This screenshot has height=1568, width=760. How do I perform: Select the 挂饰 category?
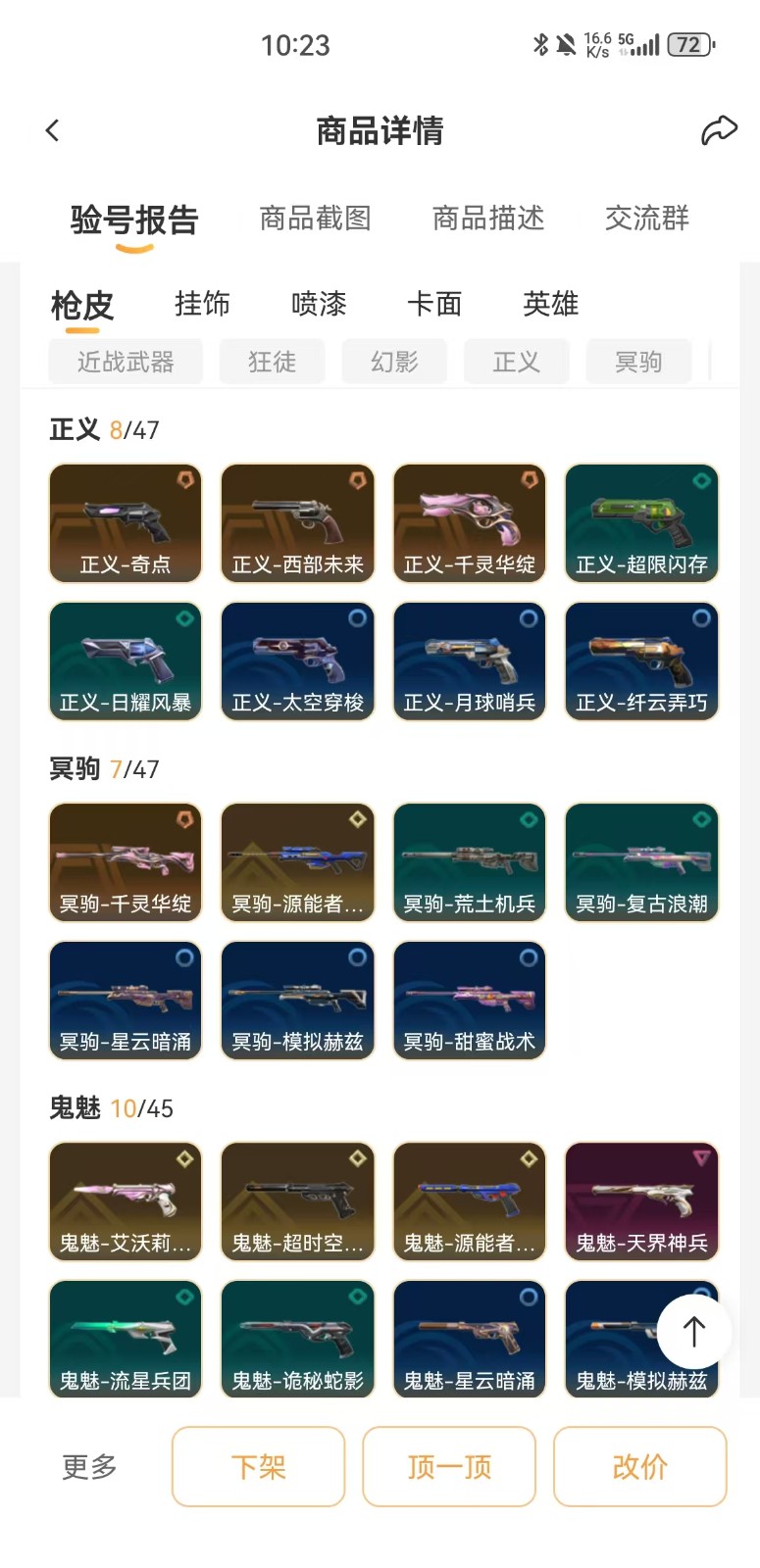pyautogui.click(x=202, y=304)
